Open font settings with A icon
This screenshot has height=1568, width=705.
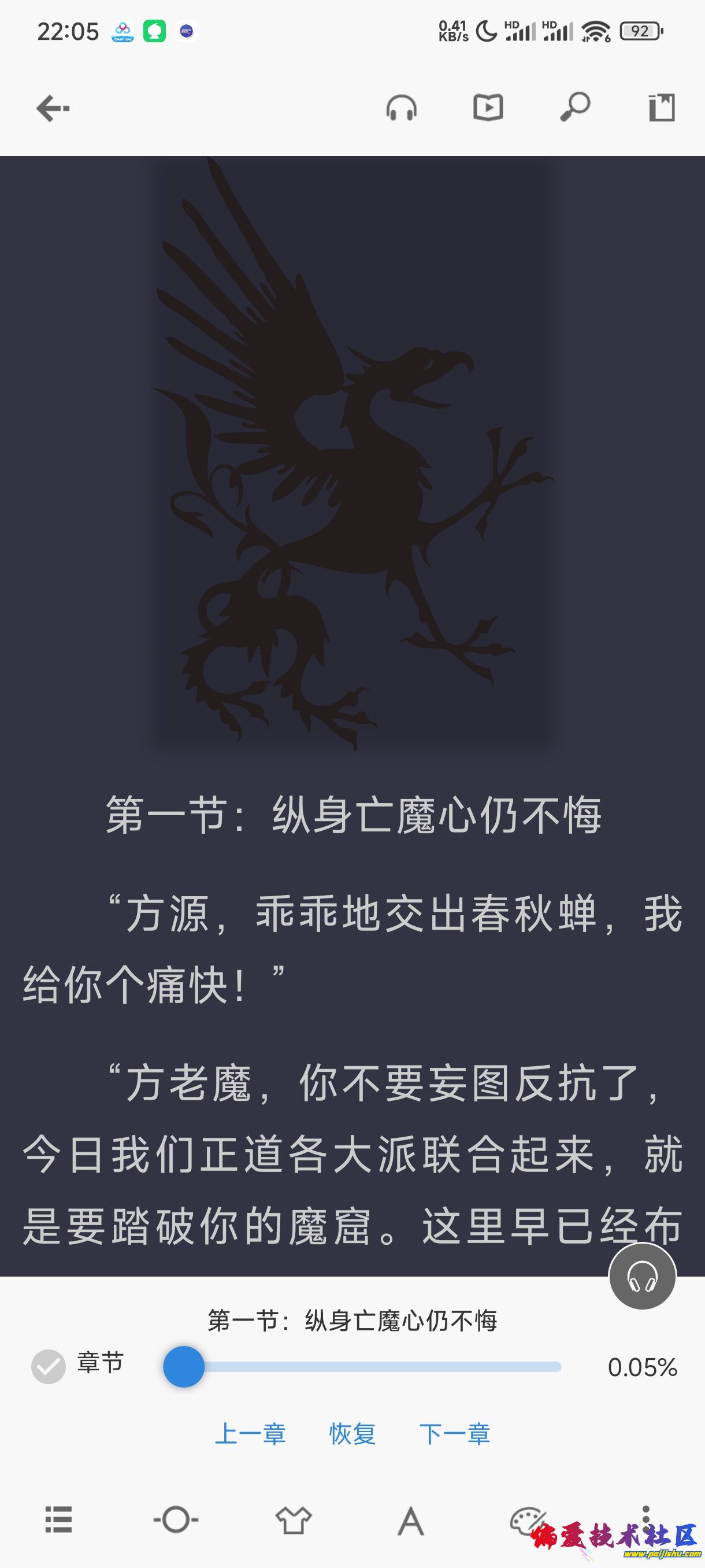point(411,1520)
